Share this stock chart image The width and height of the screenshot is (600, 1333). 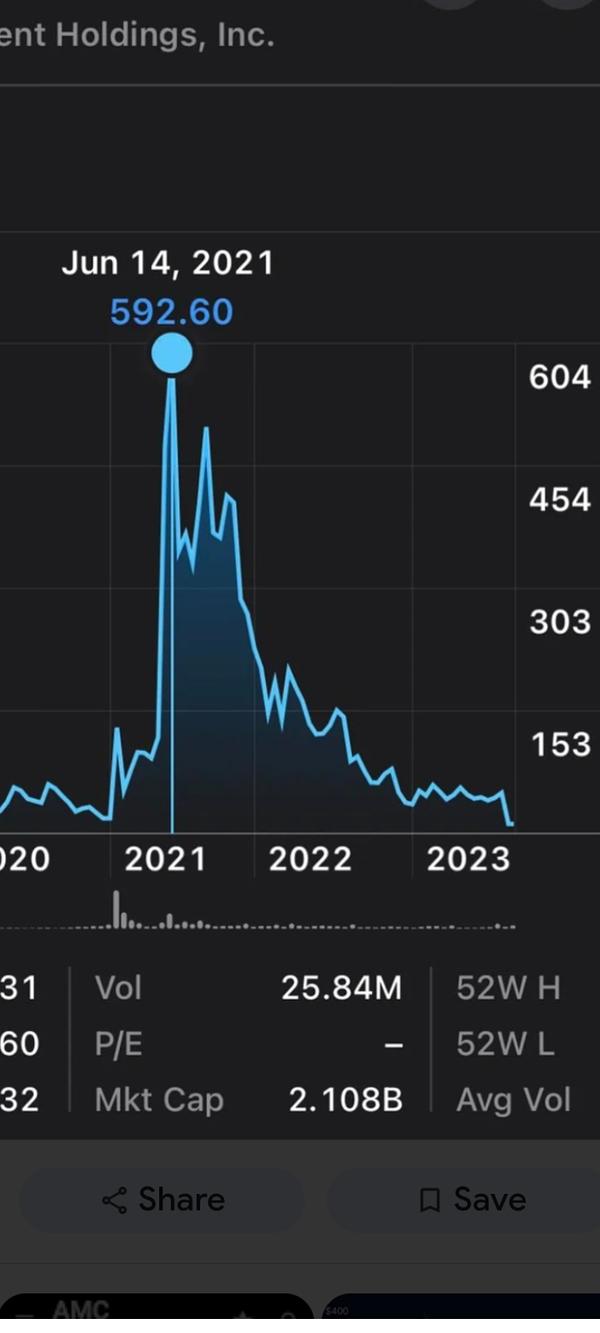(x=163, y=1199)
